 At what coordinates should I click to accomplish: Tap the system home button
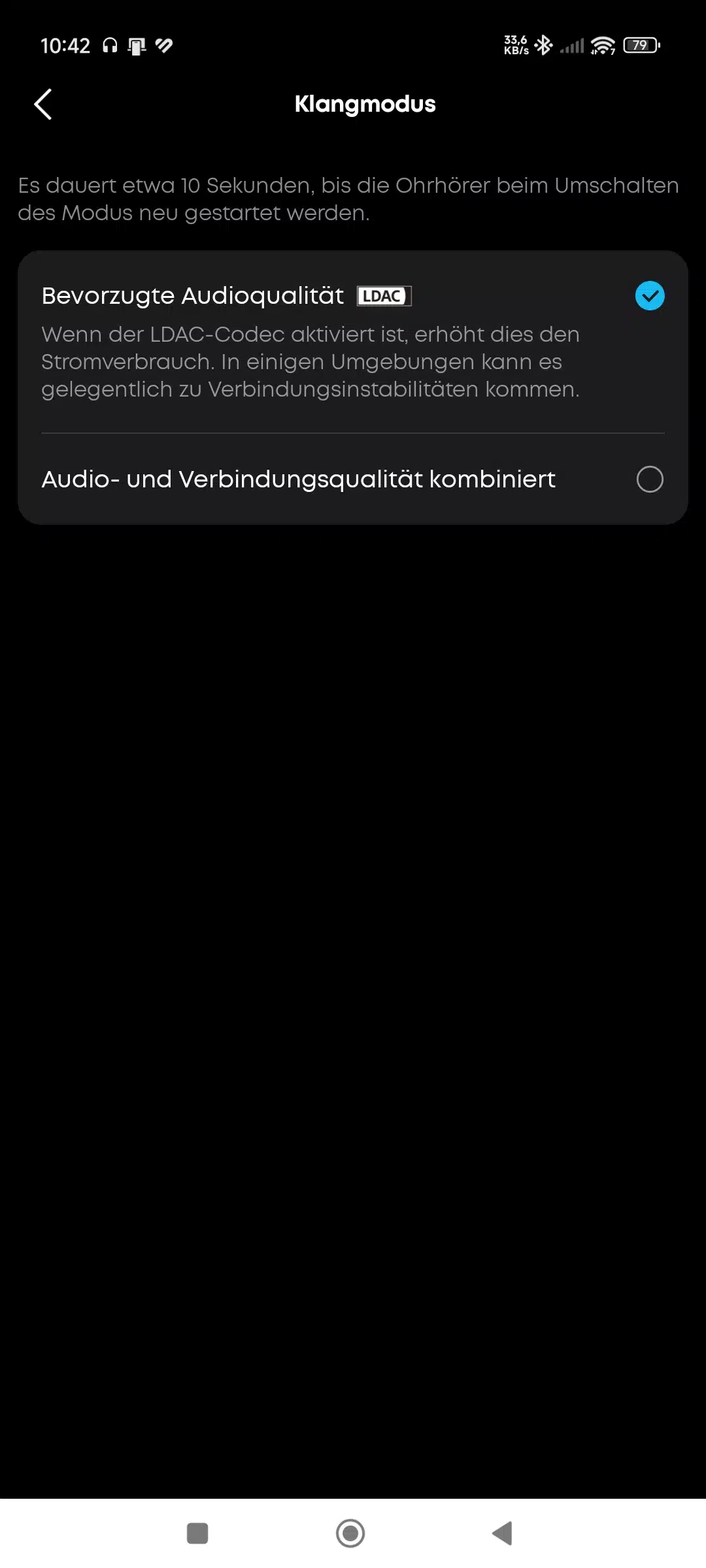pyautogui.click(x=350, y=1533)
